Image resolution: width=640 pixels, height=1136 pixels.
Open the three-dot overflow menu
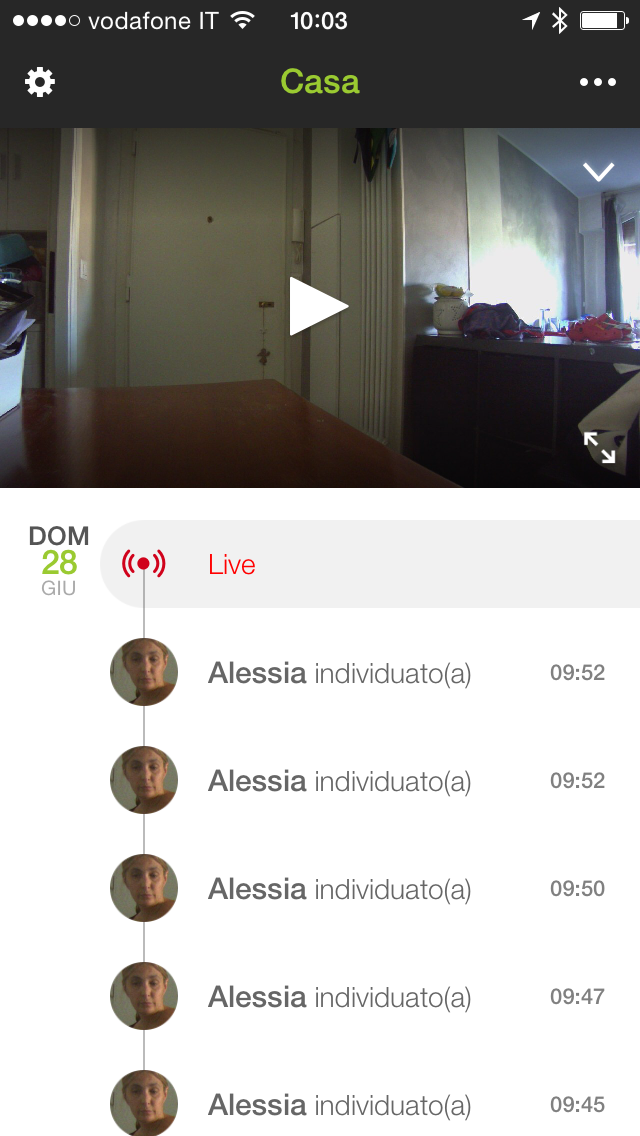[x=598, y=82]
